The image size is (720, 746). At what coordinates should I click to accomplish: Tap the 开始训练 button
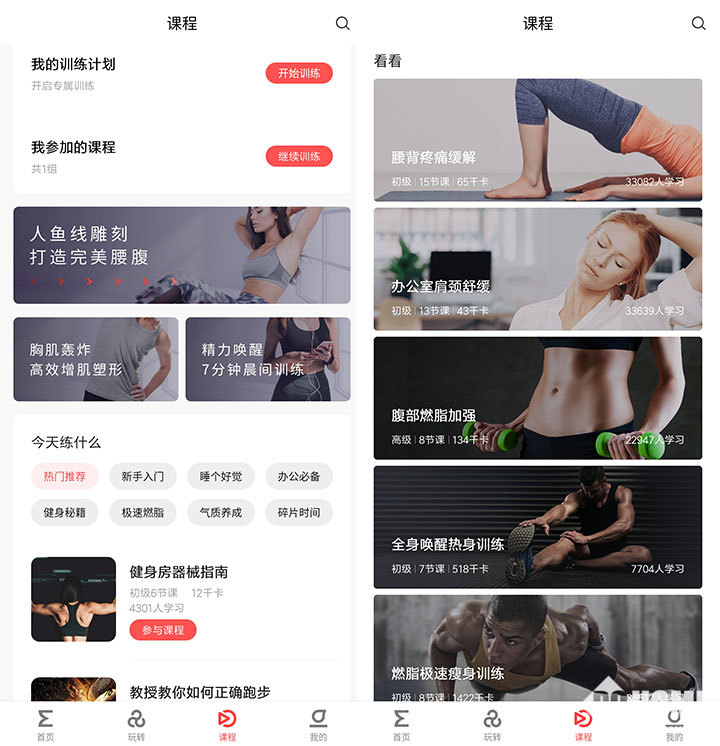click(x=298, y=73)
